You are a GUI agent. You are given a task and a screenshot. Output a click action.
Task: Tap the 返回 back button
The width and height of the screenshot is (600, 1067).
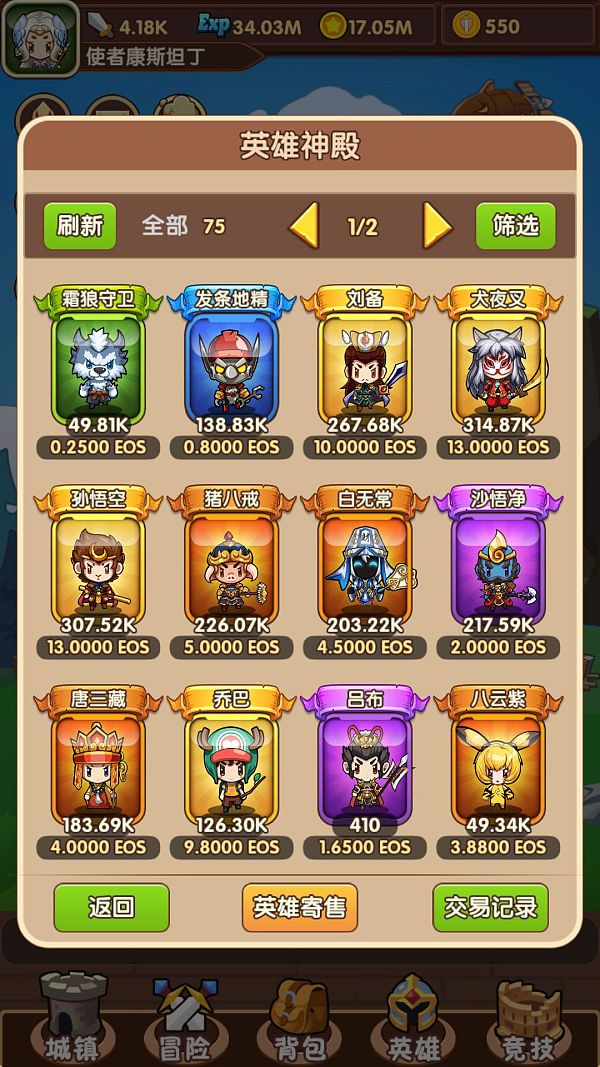click(111, 907)
